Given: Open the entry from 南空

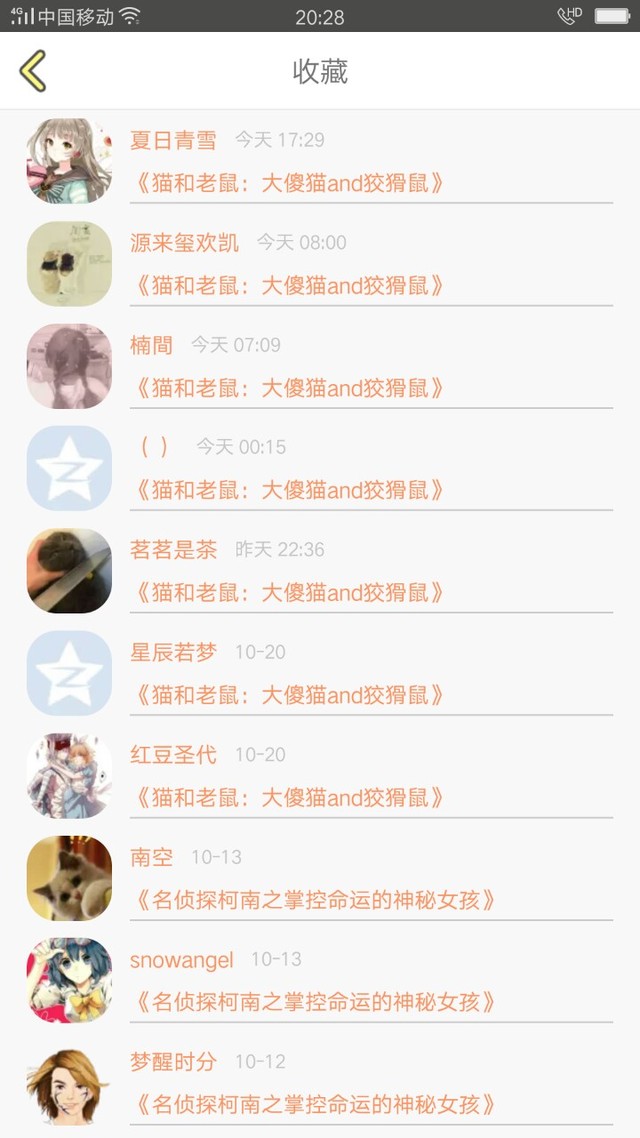Looking at the screenshot, I should (x=320, y=878).
